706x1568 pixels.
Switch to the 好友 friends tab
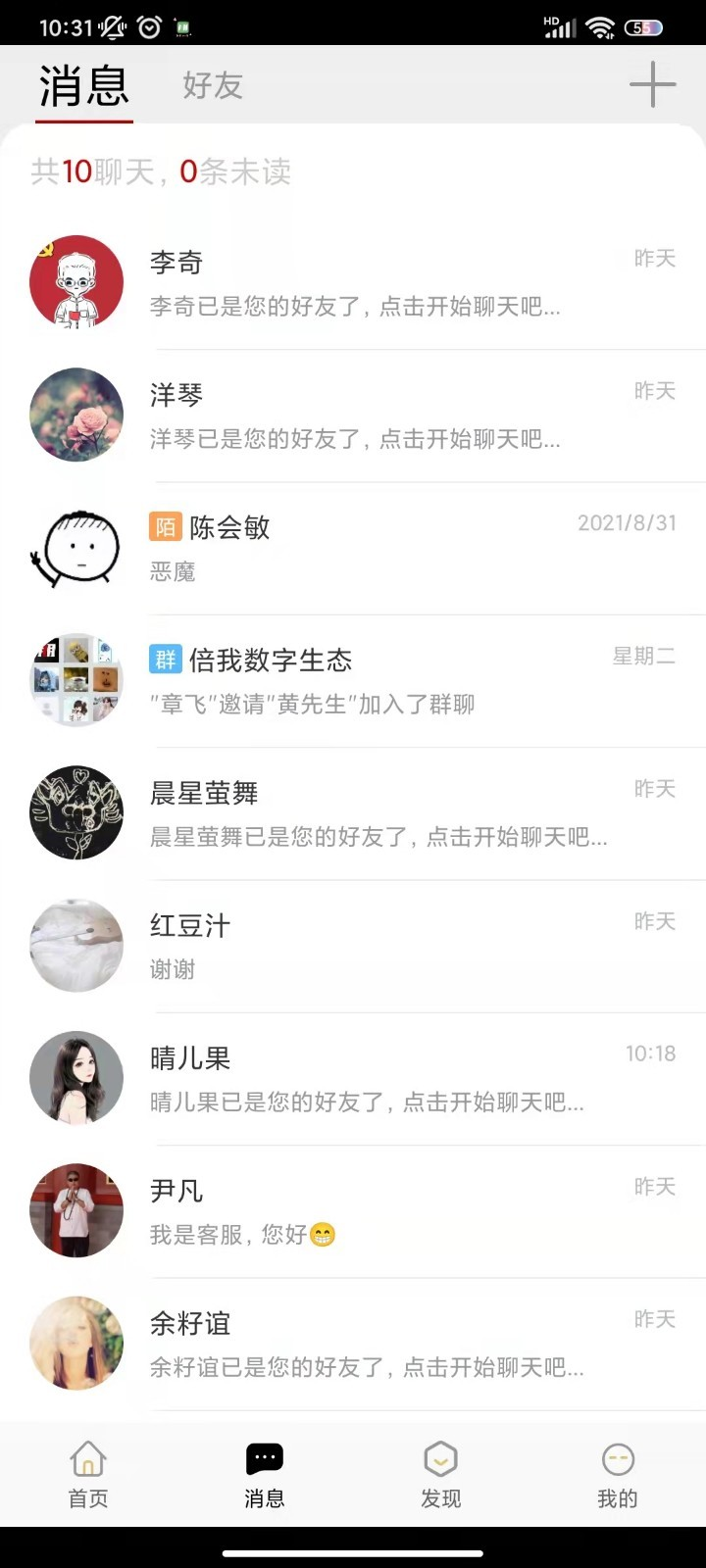pyautogui.click(x=211, y=86)
